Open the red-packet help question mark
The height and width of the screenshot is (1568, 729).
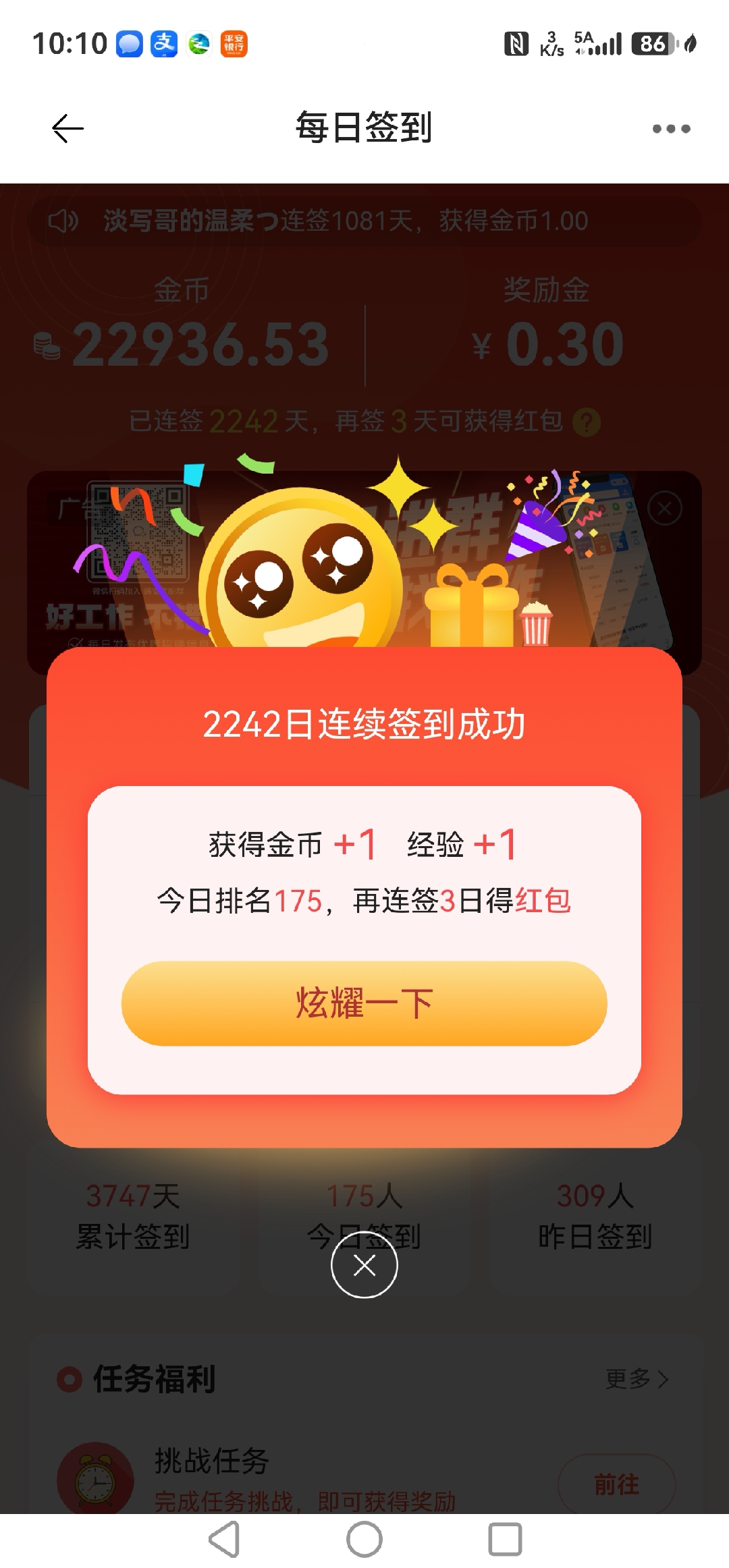[x=587, y=423]
